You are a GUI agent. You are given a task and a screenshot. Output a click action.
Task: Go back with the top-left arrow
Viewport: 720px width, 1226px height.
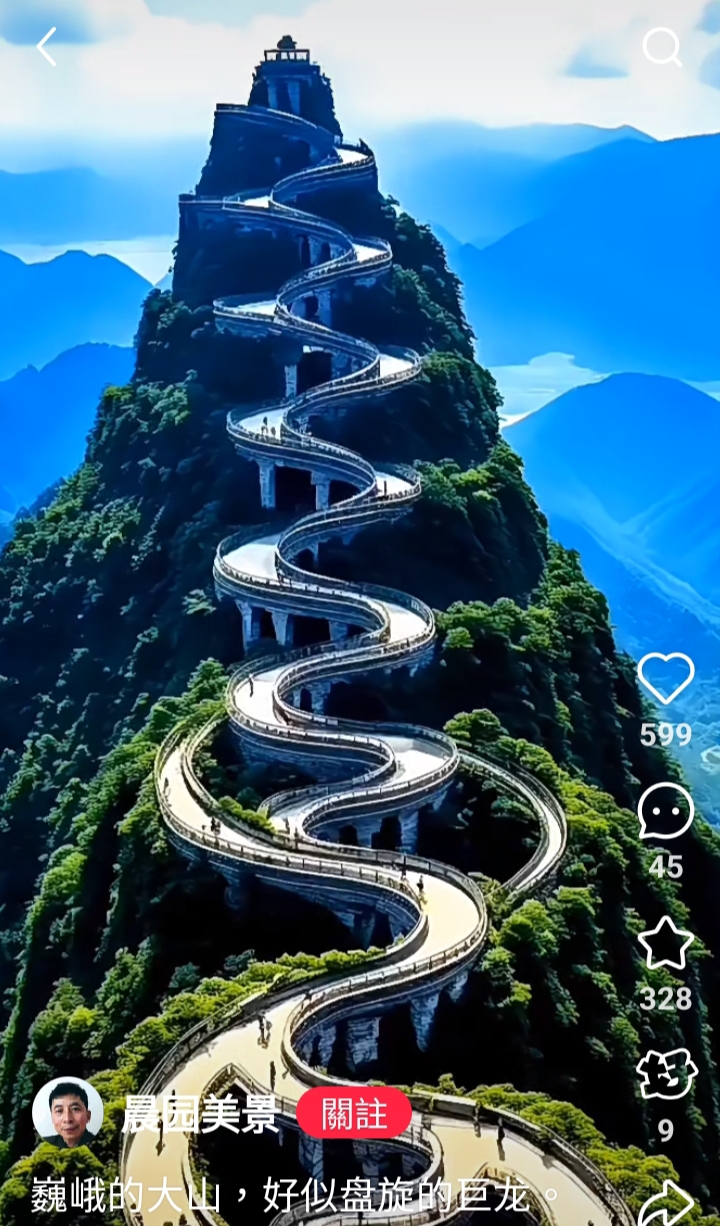tap(46, 47)
